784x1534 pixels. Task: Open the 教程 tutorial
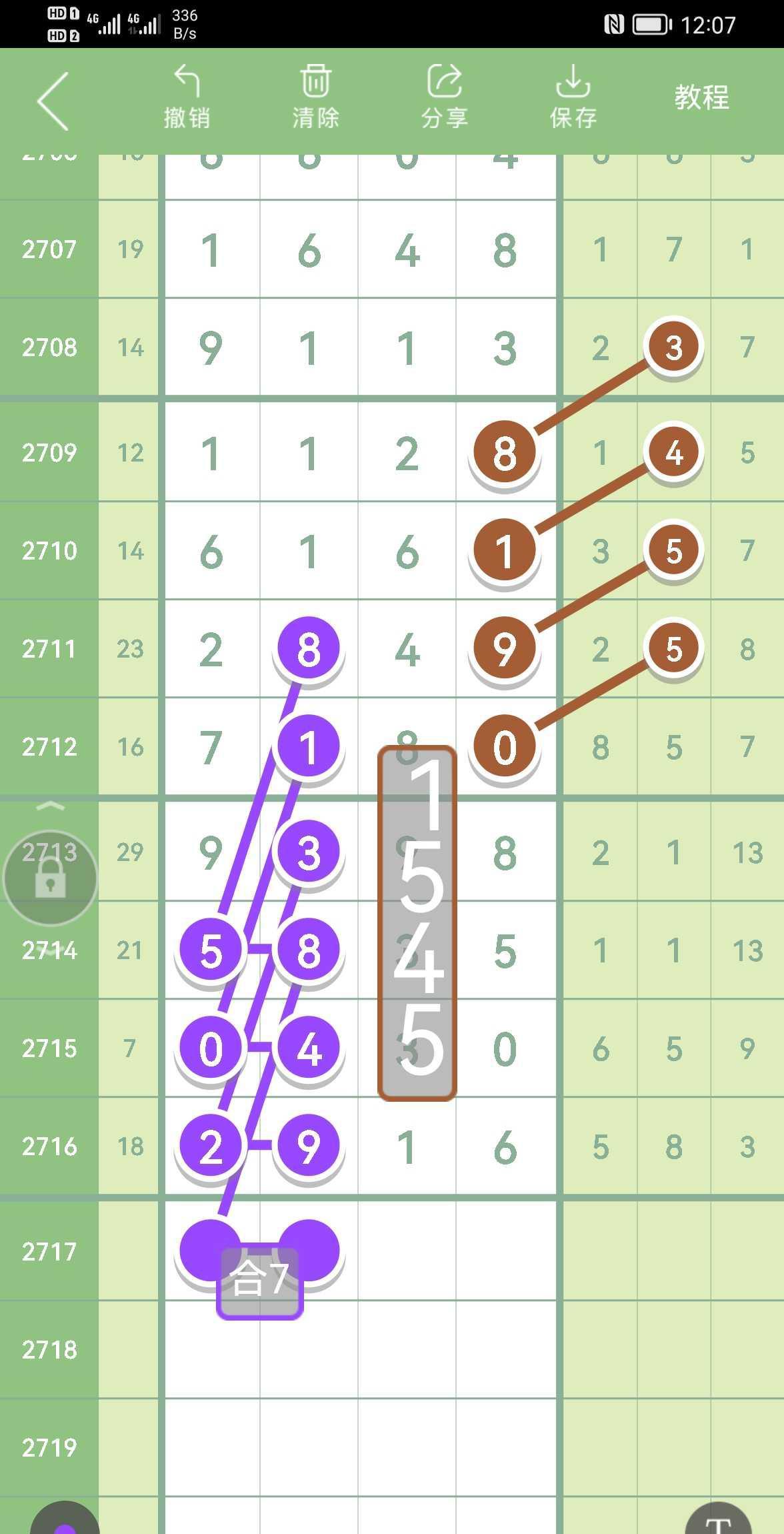point(701,97)
